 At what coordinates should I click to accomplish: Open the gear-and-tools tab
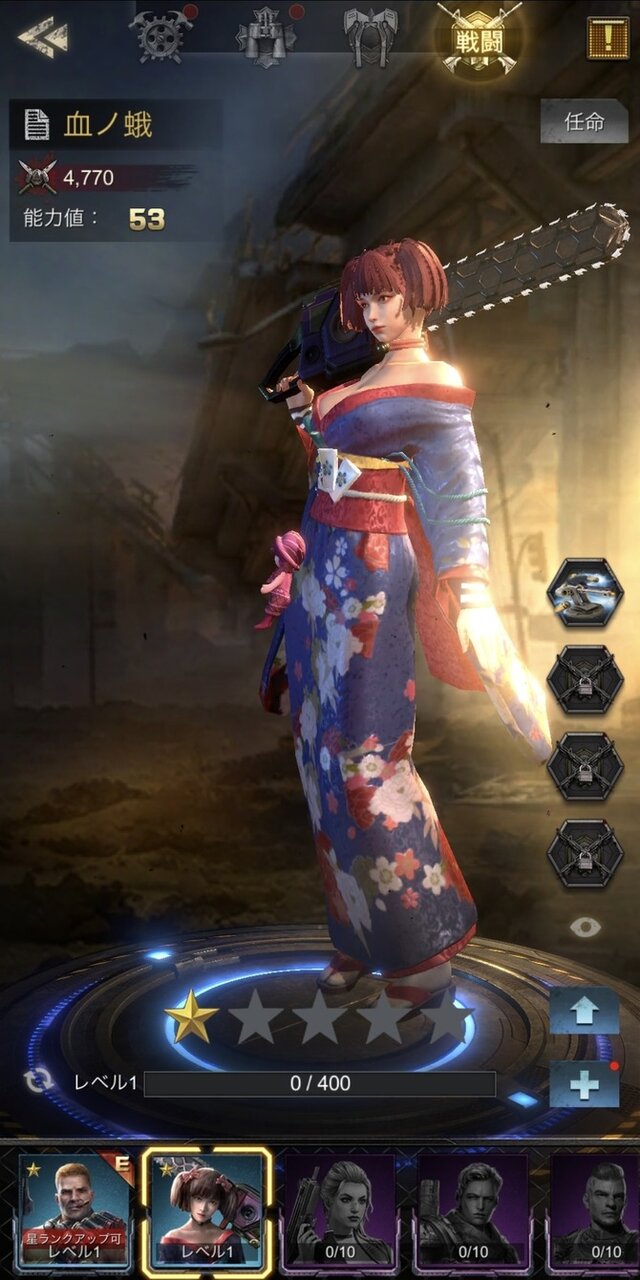point(161,35)
